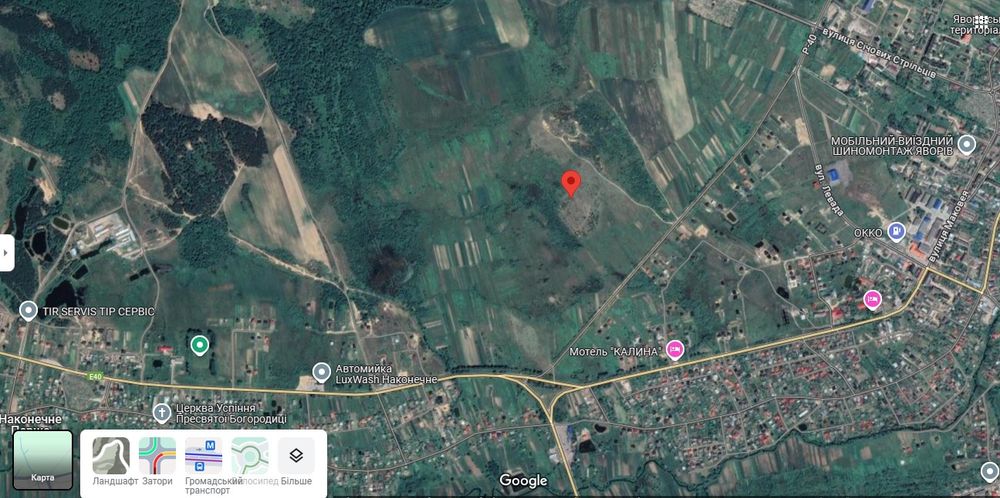The height and width of the screenshot is (498, 1000).
Task: View Автомийка LuxWash Наконечне place
Action: (x=321, y=372)
